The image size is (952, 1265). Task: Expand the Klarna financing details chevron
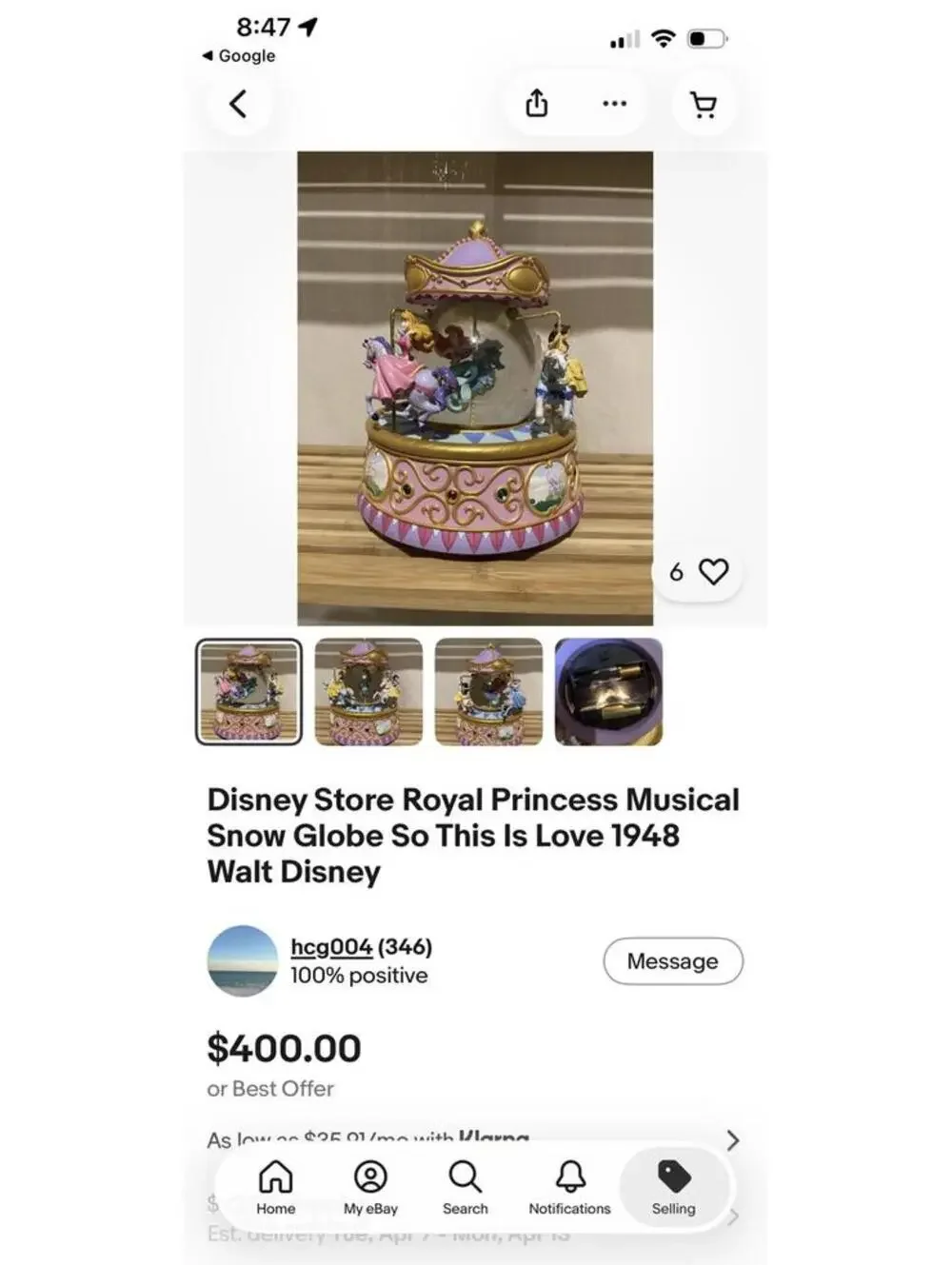tap(731, 1139)
